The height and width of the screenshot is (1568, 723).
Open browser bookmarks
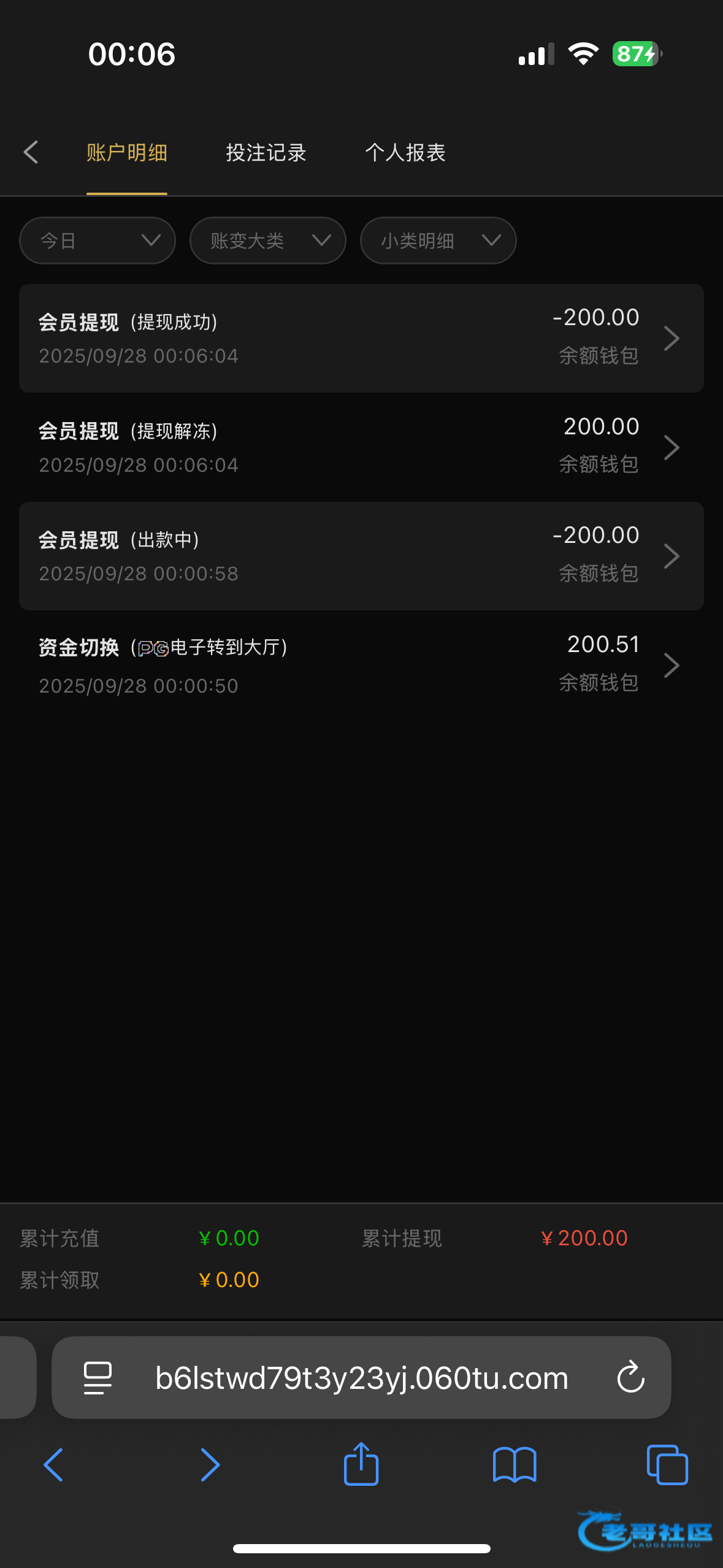click(x=515, y=1464)
